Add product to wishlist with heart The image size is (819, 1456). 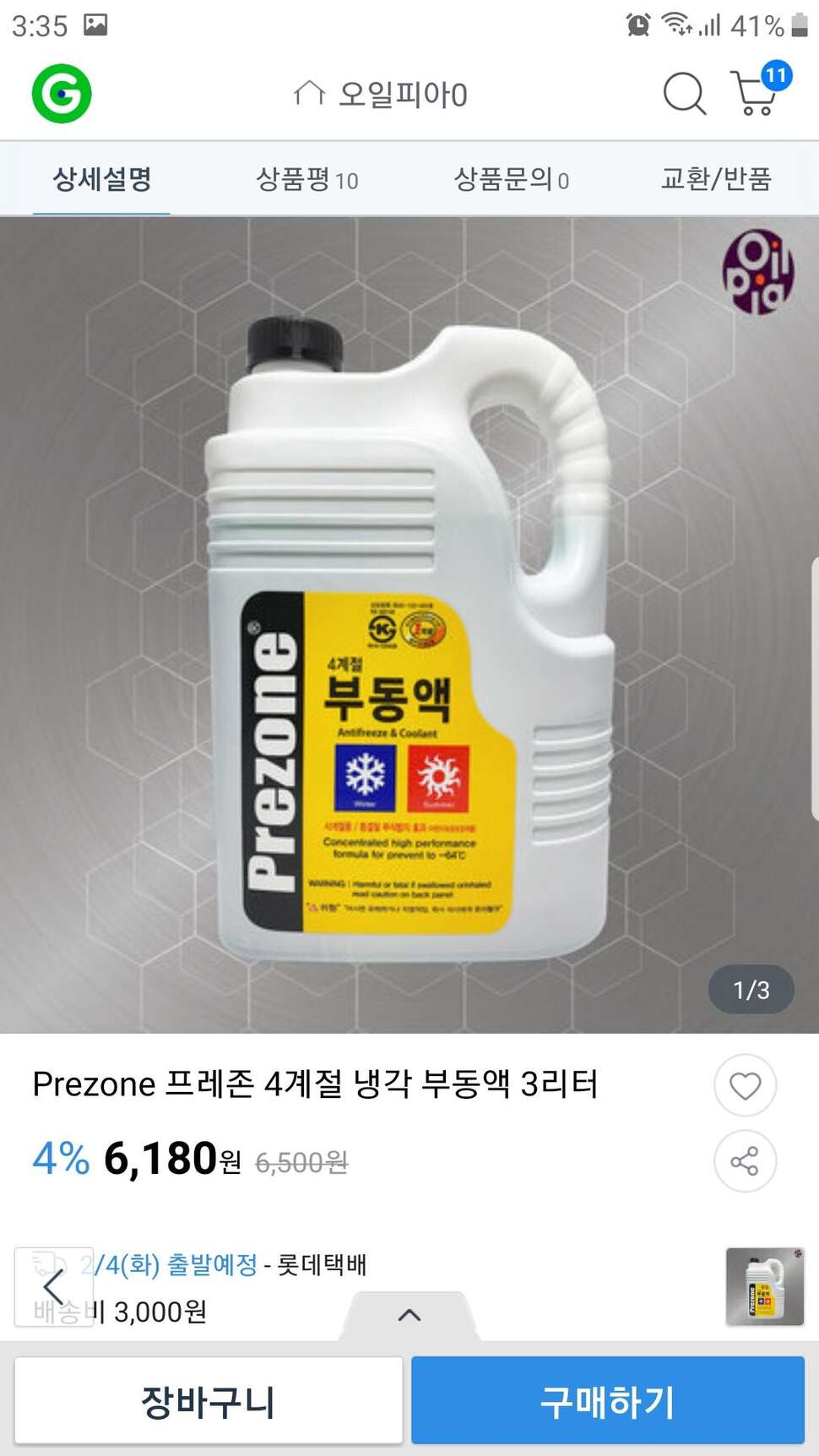point(745,1085)
